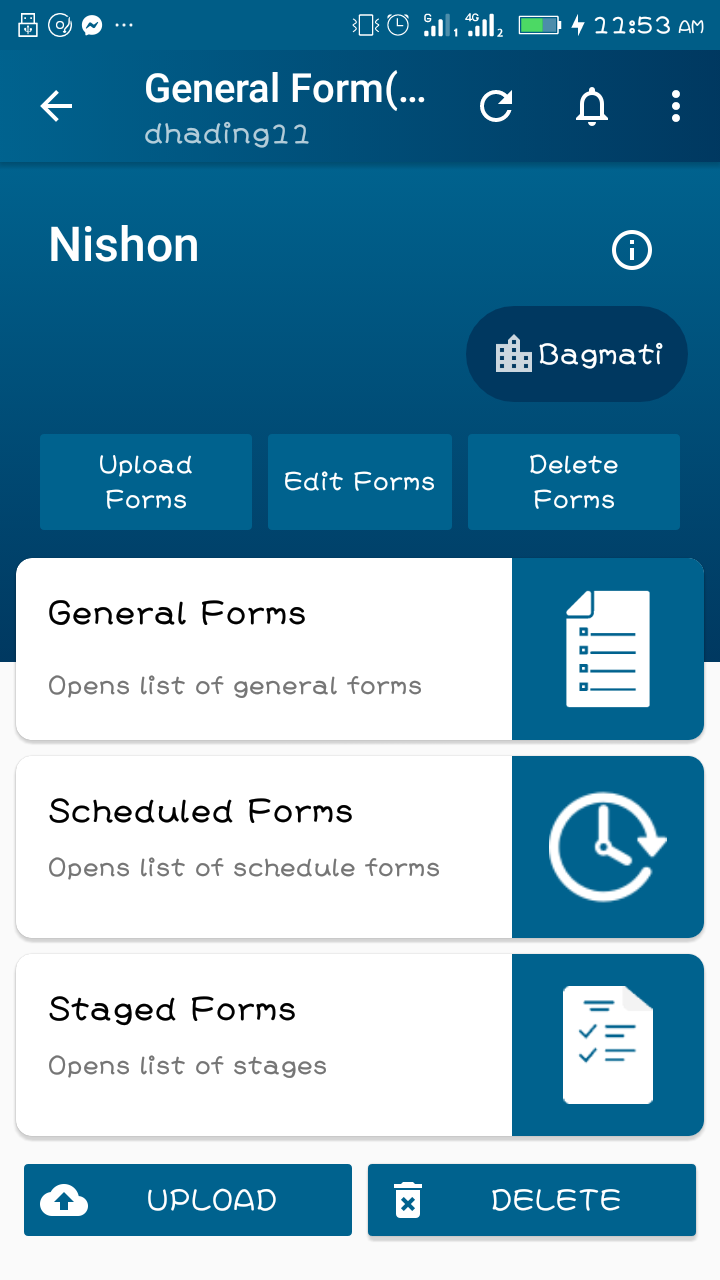Open the Scheduled Forms card
This screenshot has width=720, height=1280.
[360, 847]
